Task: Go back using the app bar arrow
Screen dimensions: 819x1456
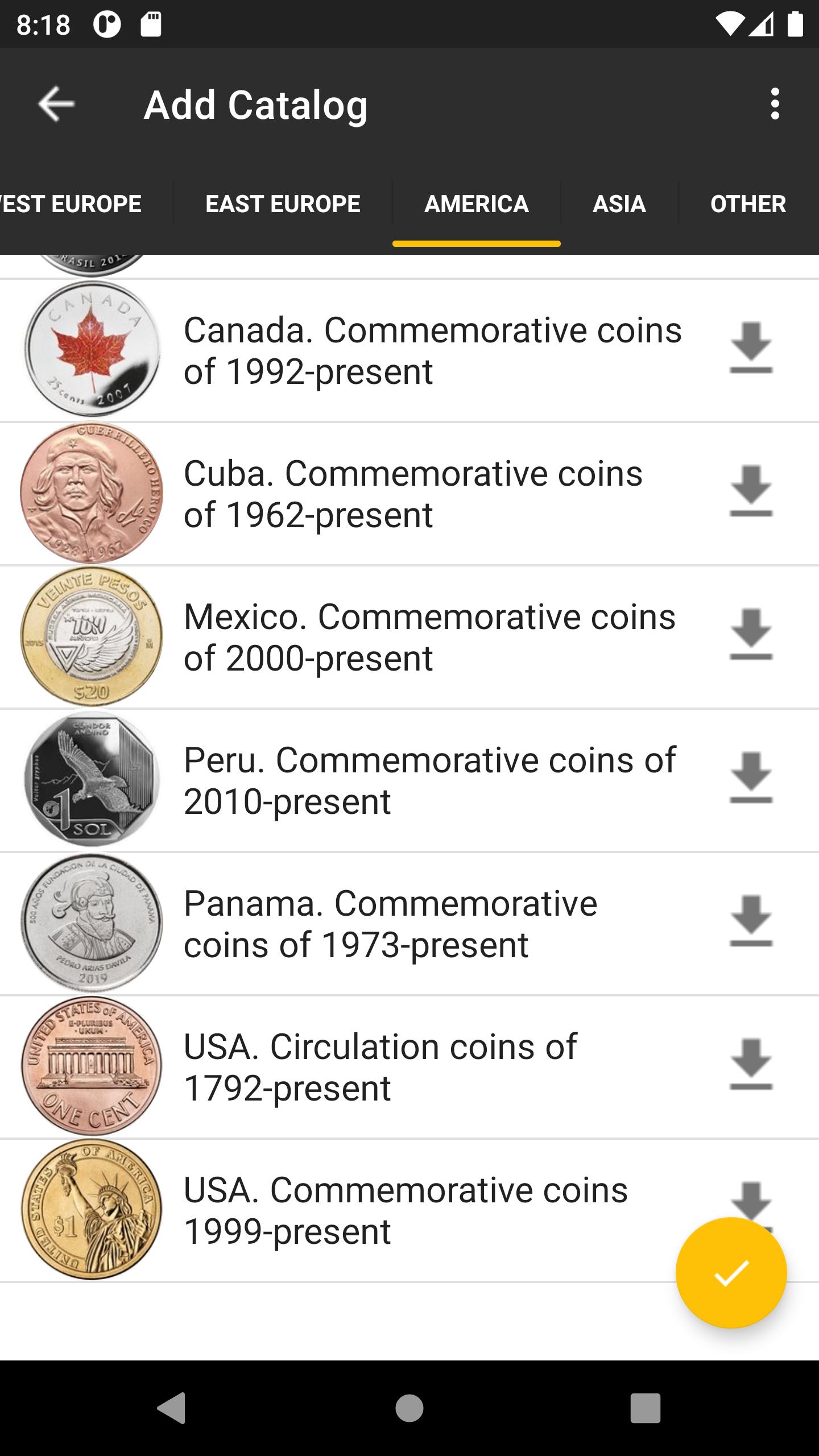Action: (x=56, y=104)
